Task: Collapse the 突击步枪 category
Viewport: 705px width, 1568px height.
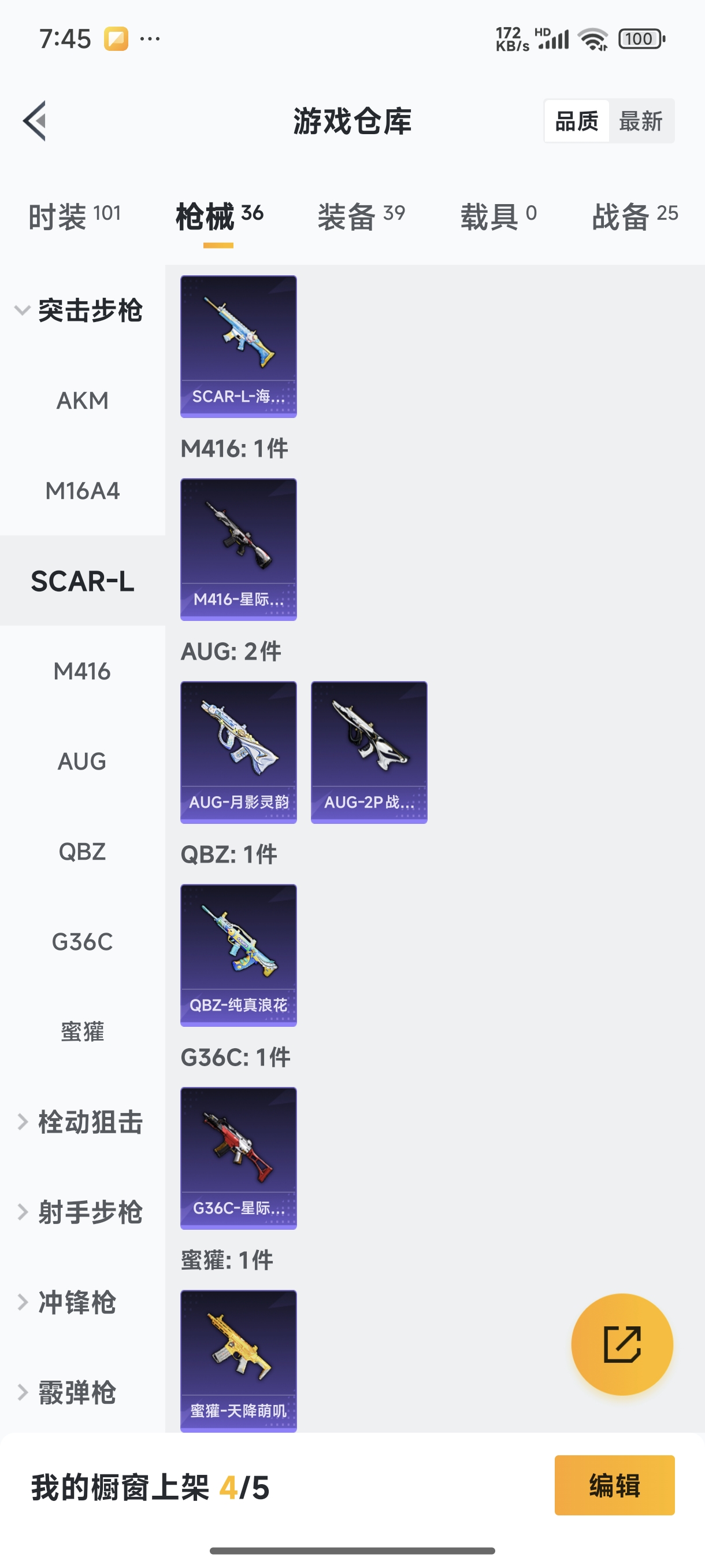Action: [83, 310]
